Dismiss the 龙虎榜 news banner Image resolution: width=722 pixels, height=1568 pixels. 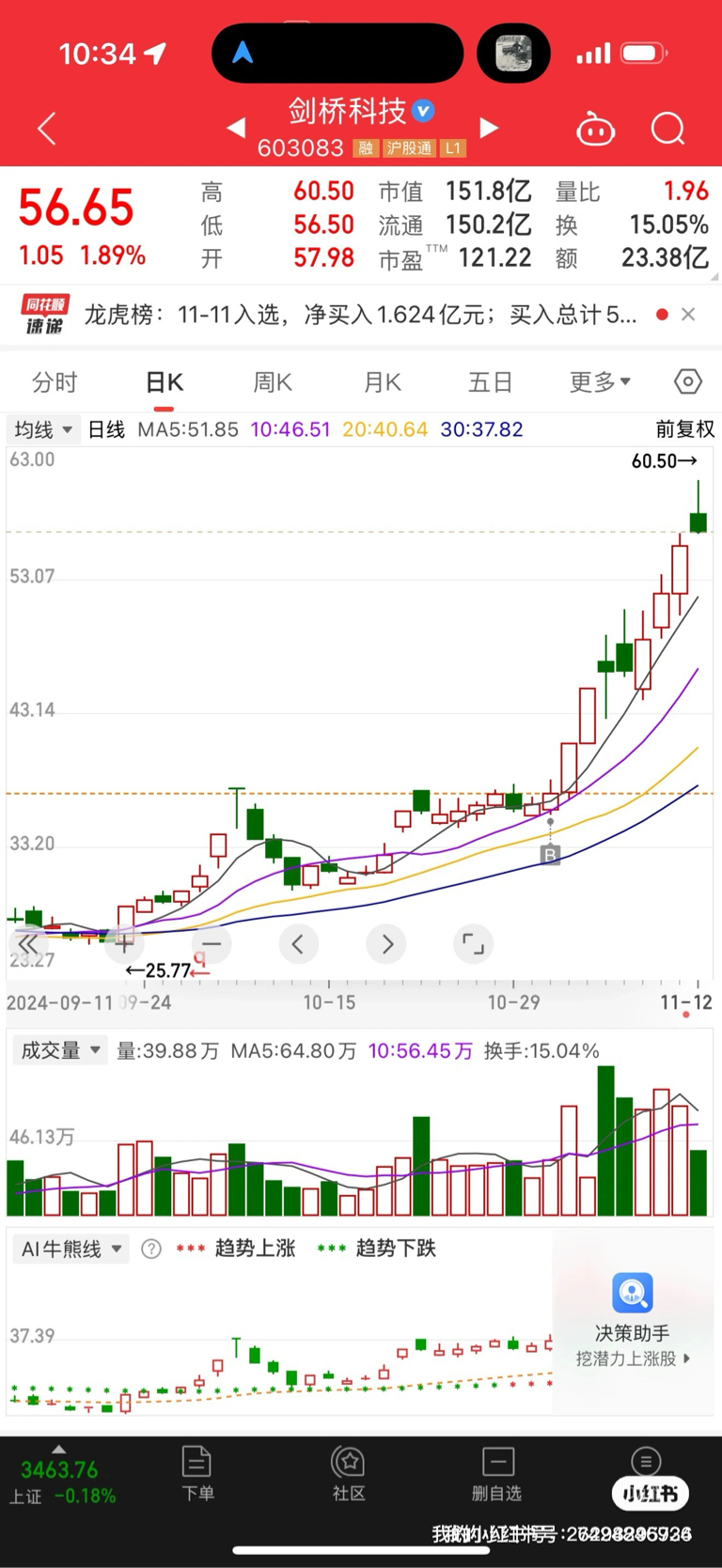pyautogui.click(x=688, y=315)
